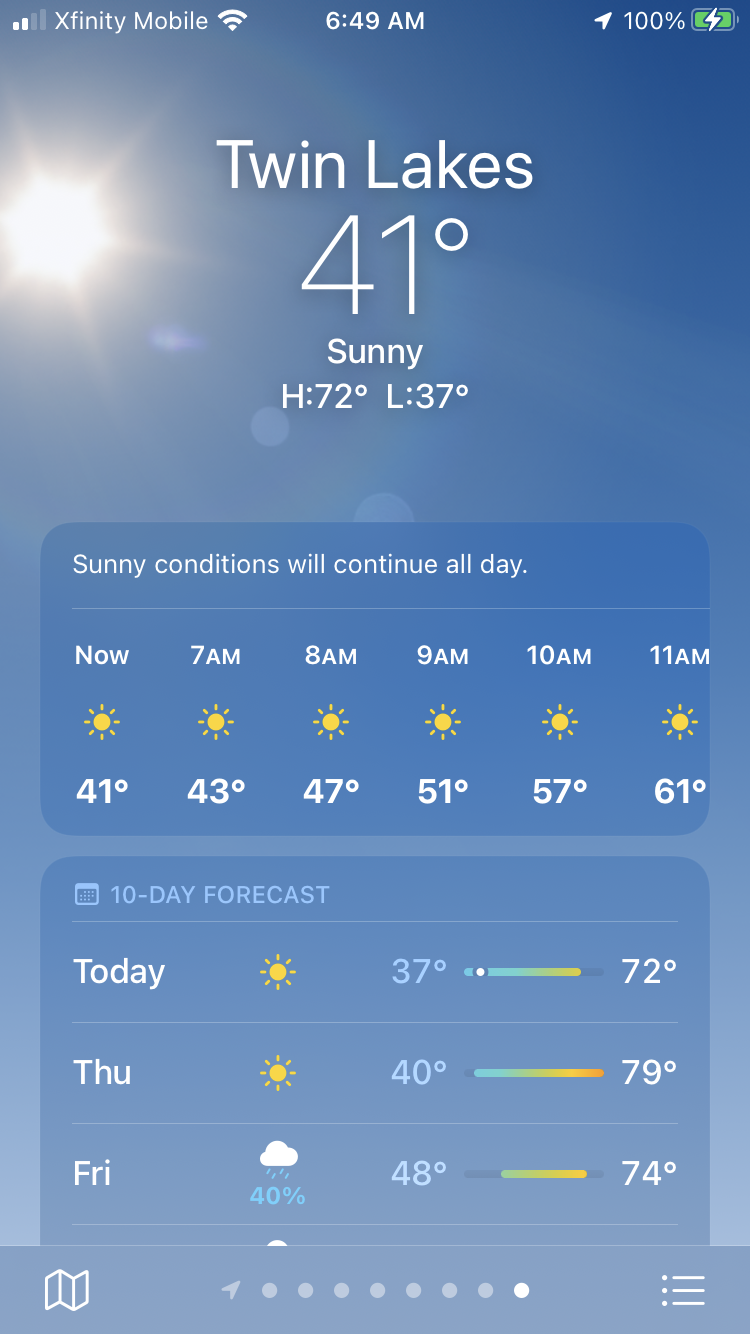Open the saved locations list
750x1334 pixels.
tap(683, 1290)
